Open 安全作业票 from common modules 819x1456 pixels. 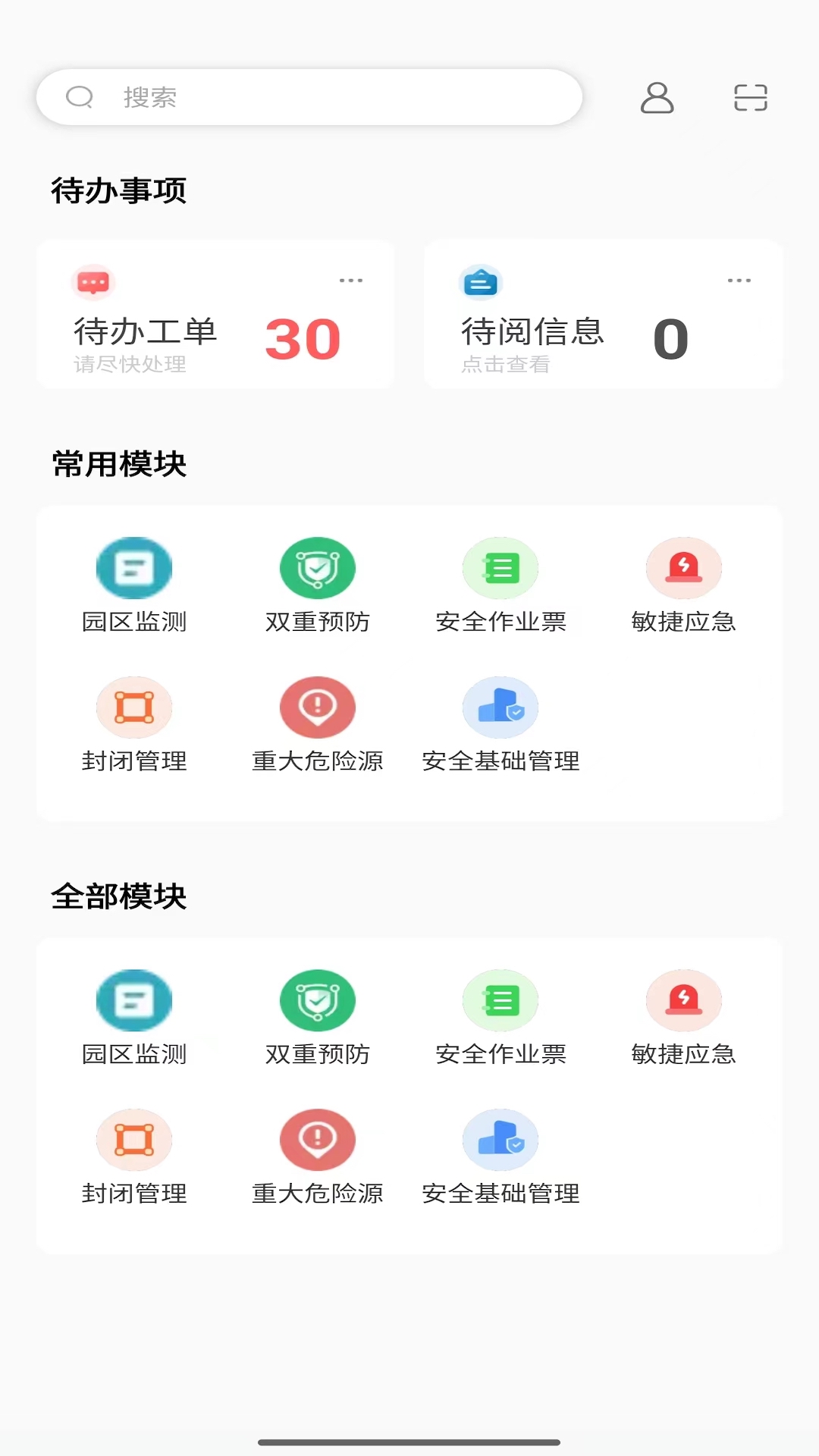[x=500, y=568]
